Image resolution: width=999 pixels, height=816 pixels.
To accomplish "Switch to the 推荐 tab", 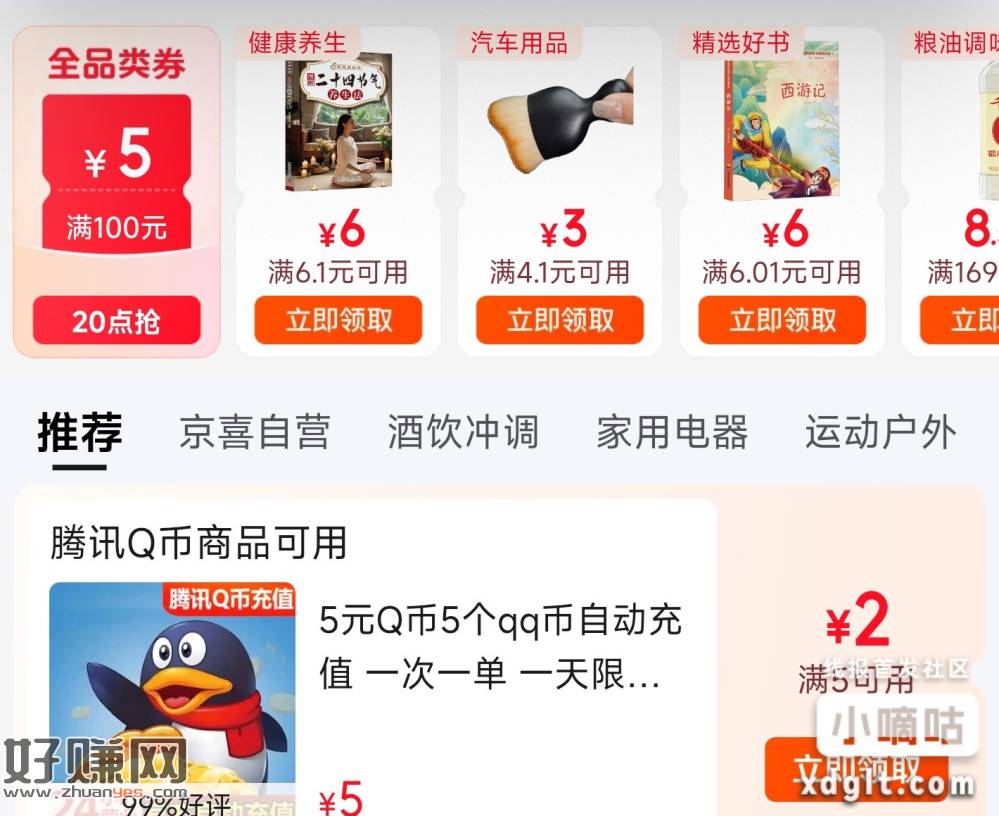I will [80, 433].
